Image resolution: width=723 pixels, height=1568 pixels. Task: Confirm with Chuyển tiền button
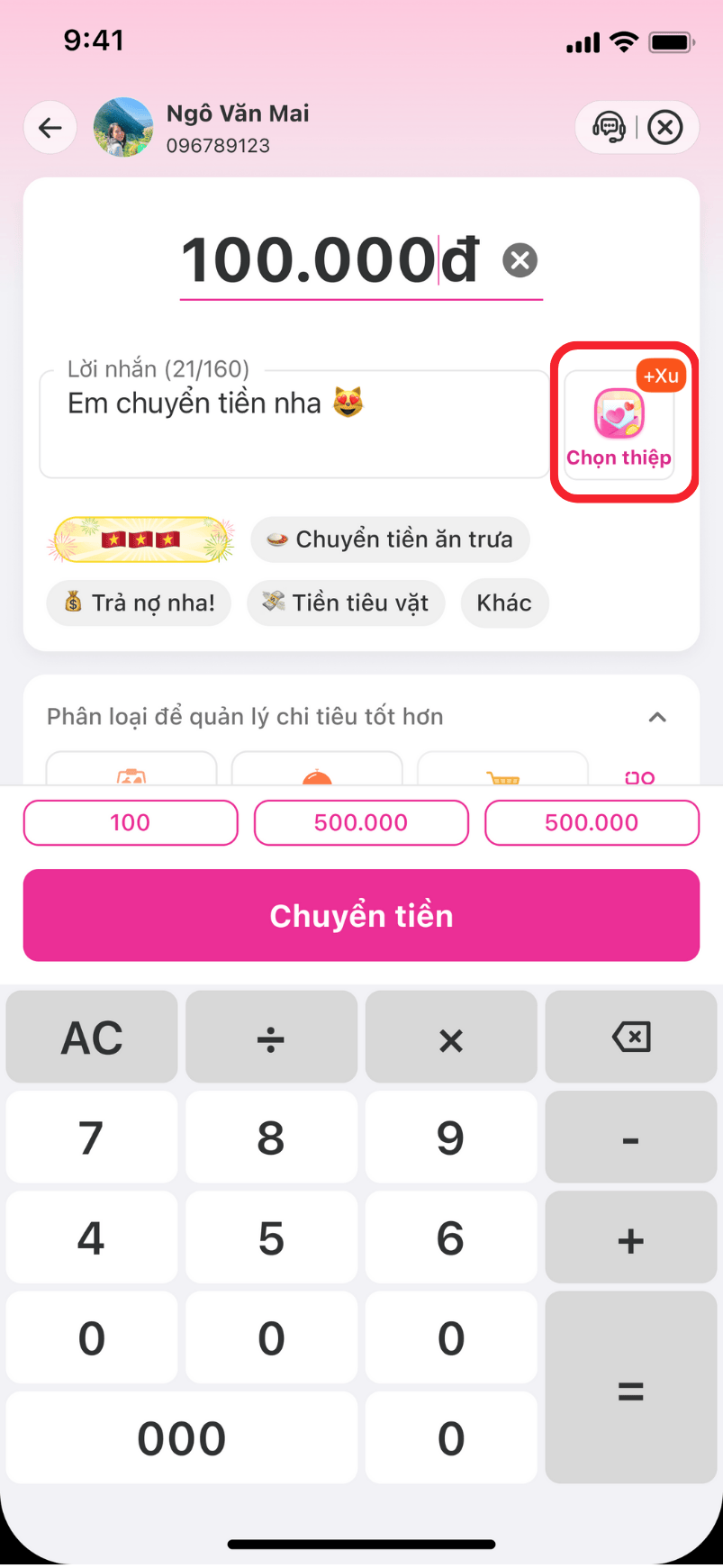[x=361, y=915]
